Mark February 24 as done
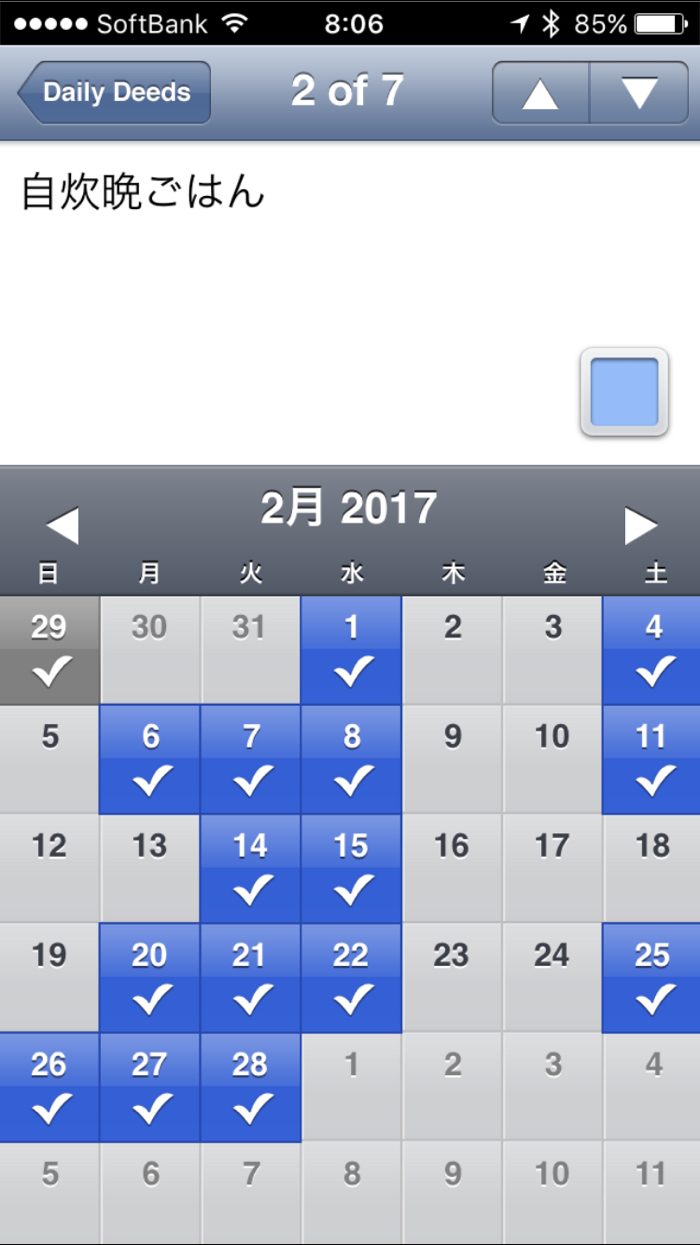 (x=552, y=977)
